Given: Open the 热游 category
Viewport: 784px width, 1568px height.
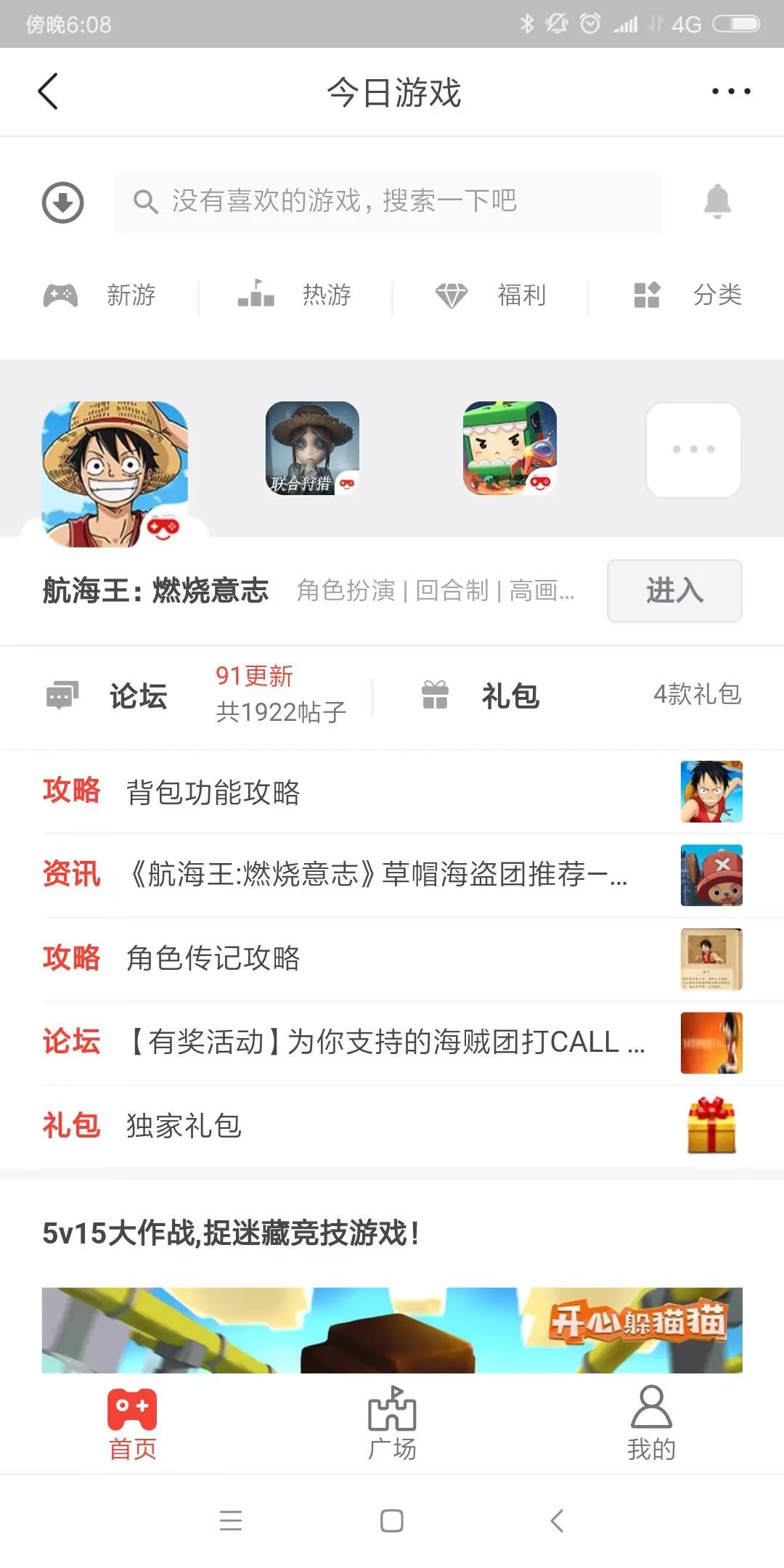Looking at the screenshot, I should [x=296, y=295].
